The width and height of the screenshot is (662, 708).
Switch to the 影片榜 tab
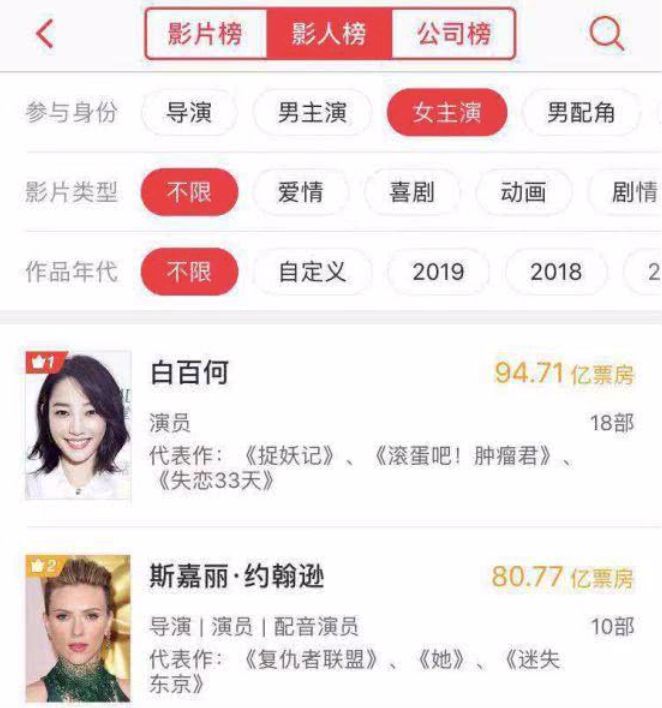pos(207,34)
